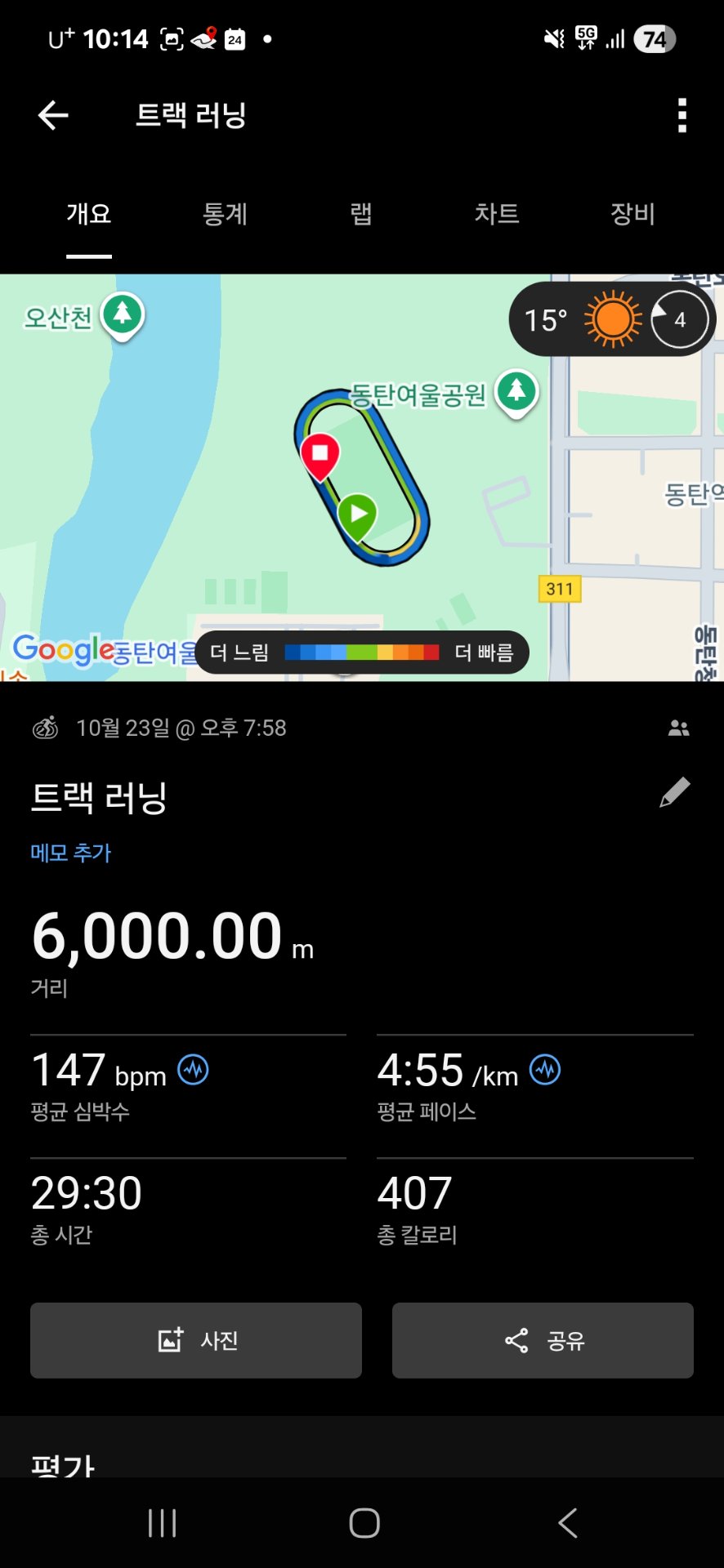
Task: Tap the back arrow to exit activity
Action: pyautogui.click(x=52, y=115)
